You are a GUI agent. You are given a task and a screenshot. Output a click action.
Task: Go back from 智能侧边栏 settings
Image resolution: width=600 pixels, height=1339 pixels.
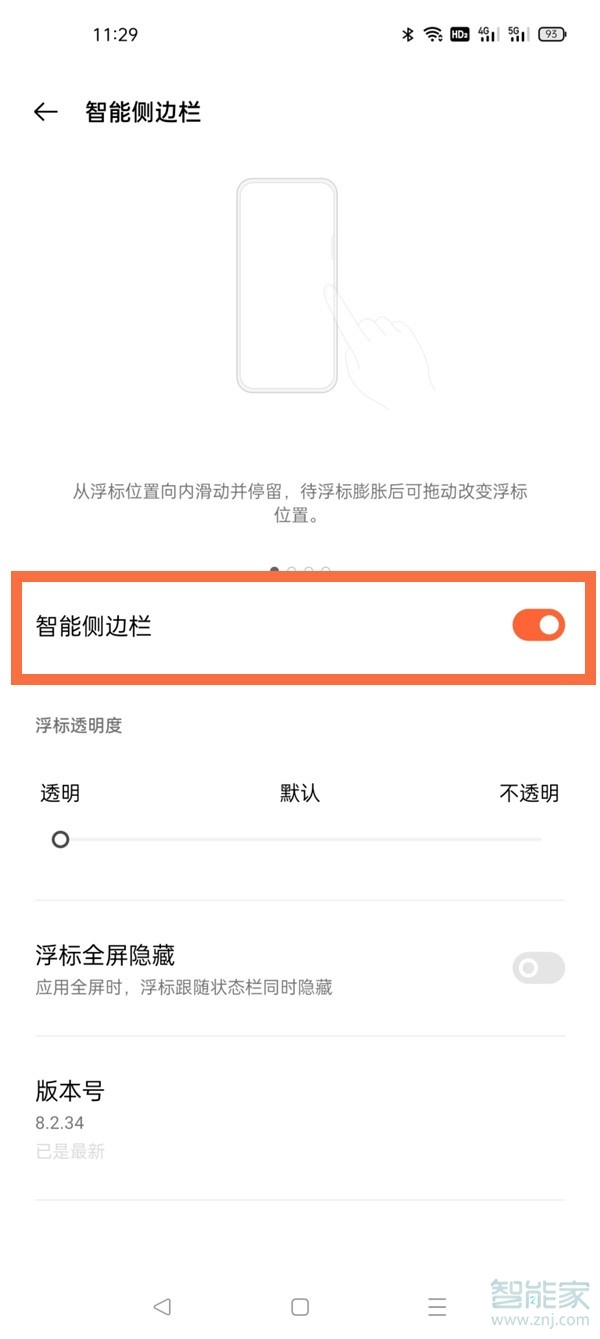tap(45, 112)
